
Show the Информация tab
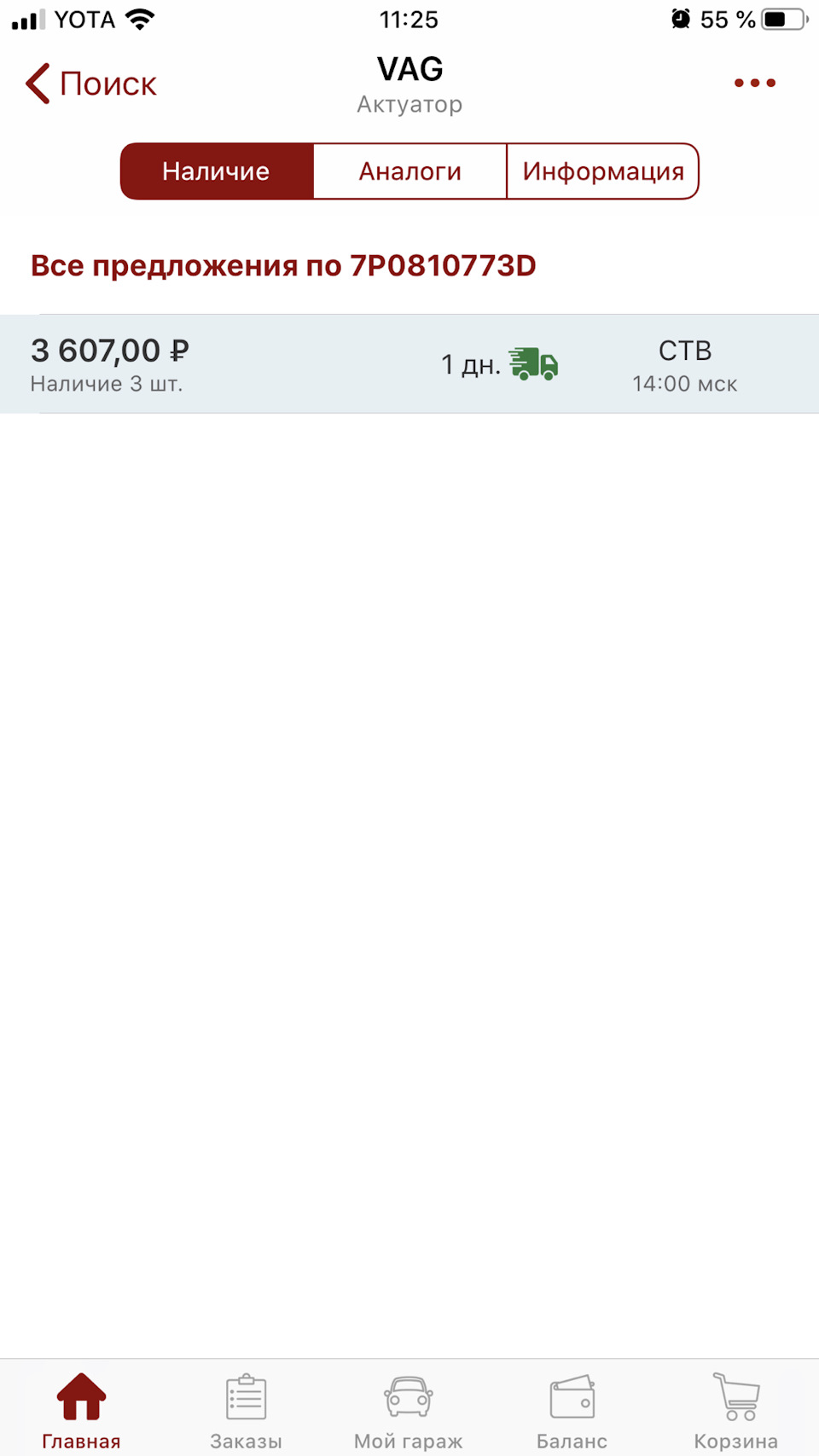point(603,171)
